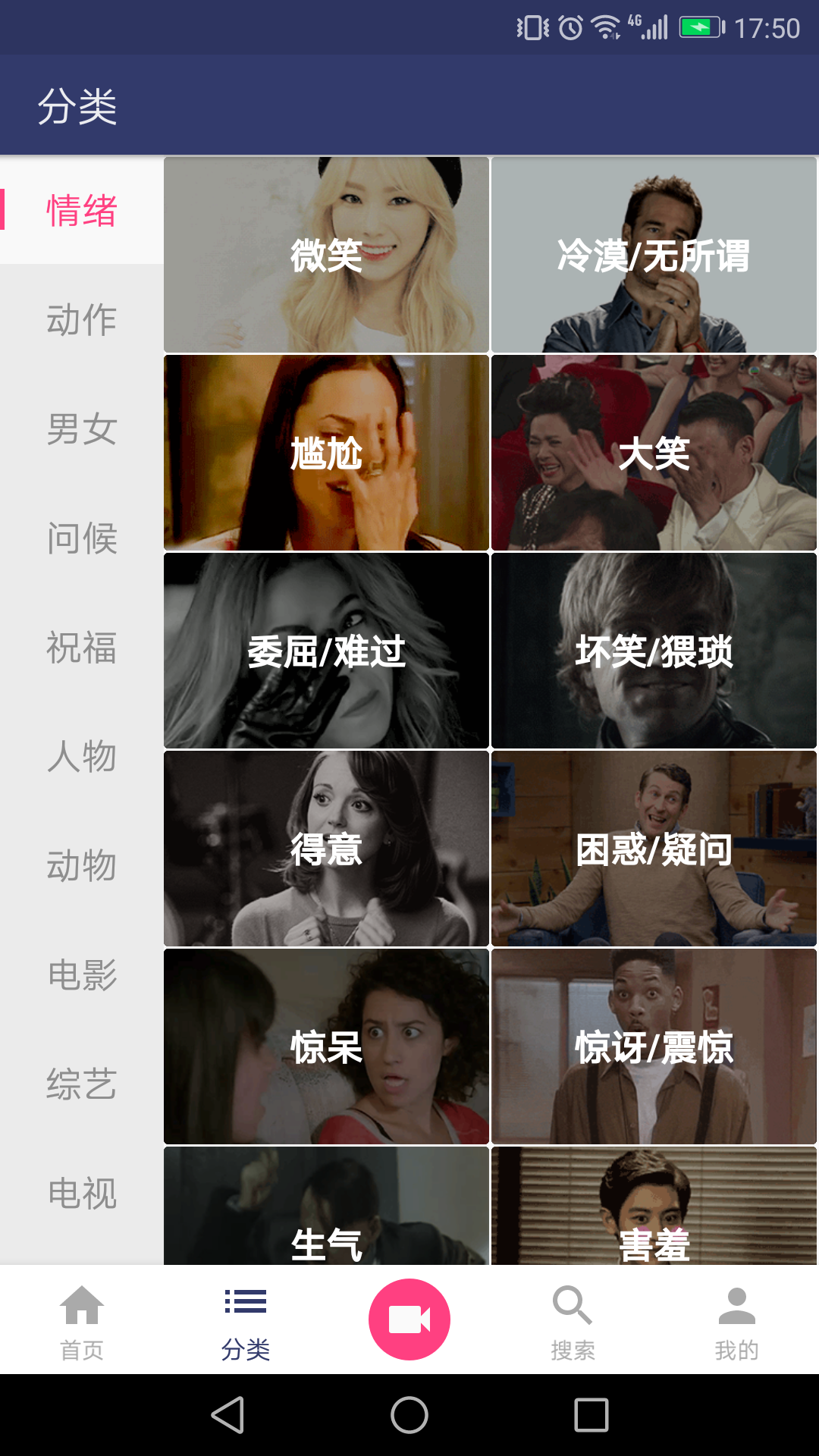Image resolution: width=819 pixels, height=1456 pixels.
Task: Open the 坏笑/猥琐 tile
Action: (x=654, y=651)
